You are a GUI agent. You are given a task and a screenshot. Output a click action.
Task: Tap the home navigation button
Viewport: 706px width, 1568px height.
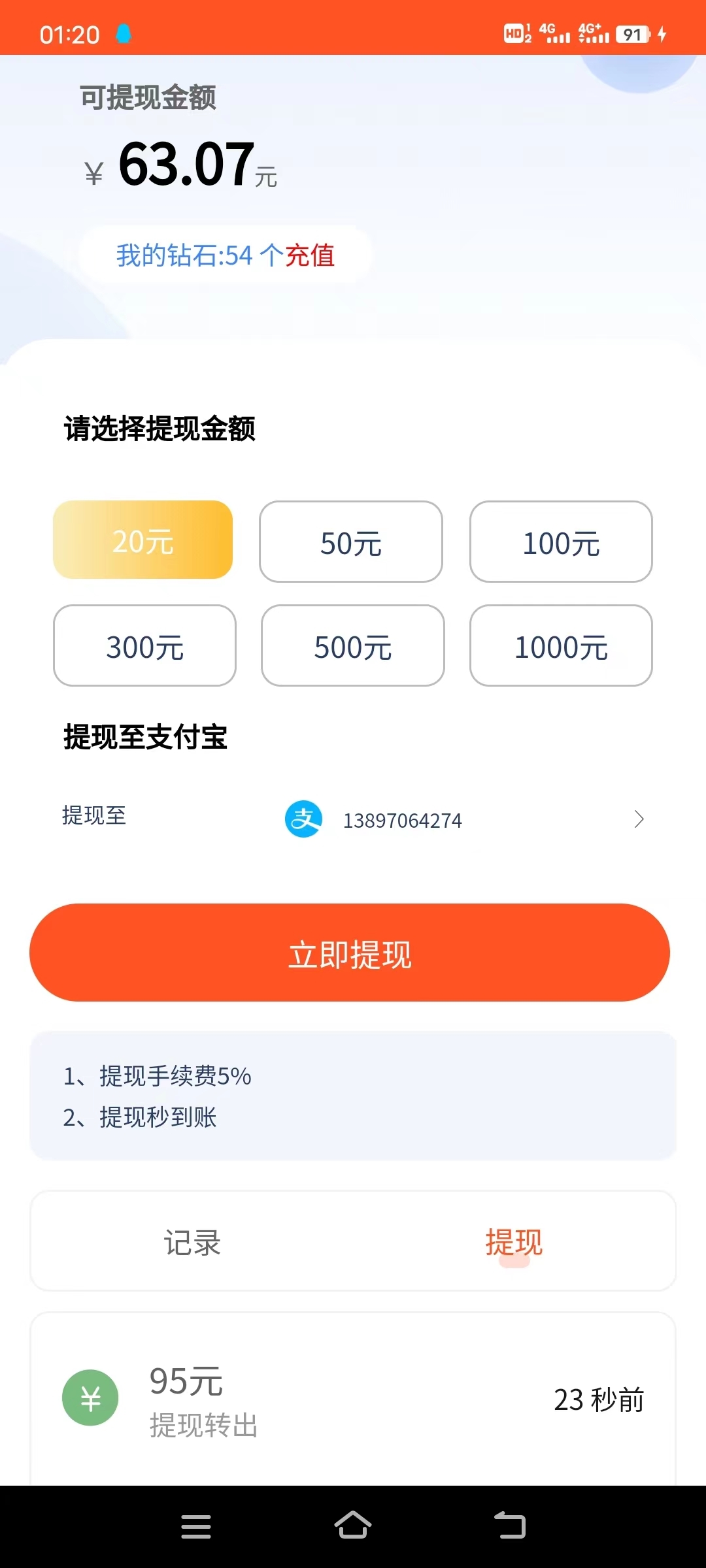pos(353,1526)
